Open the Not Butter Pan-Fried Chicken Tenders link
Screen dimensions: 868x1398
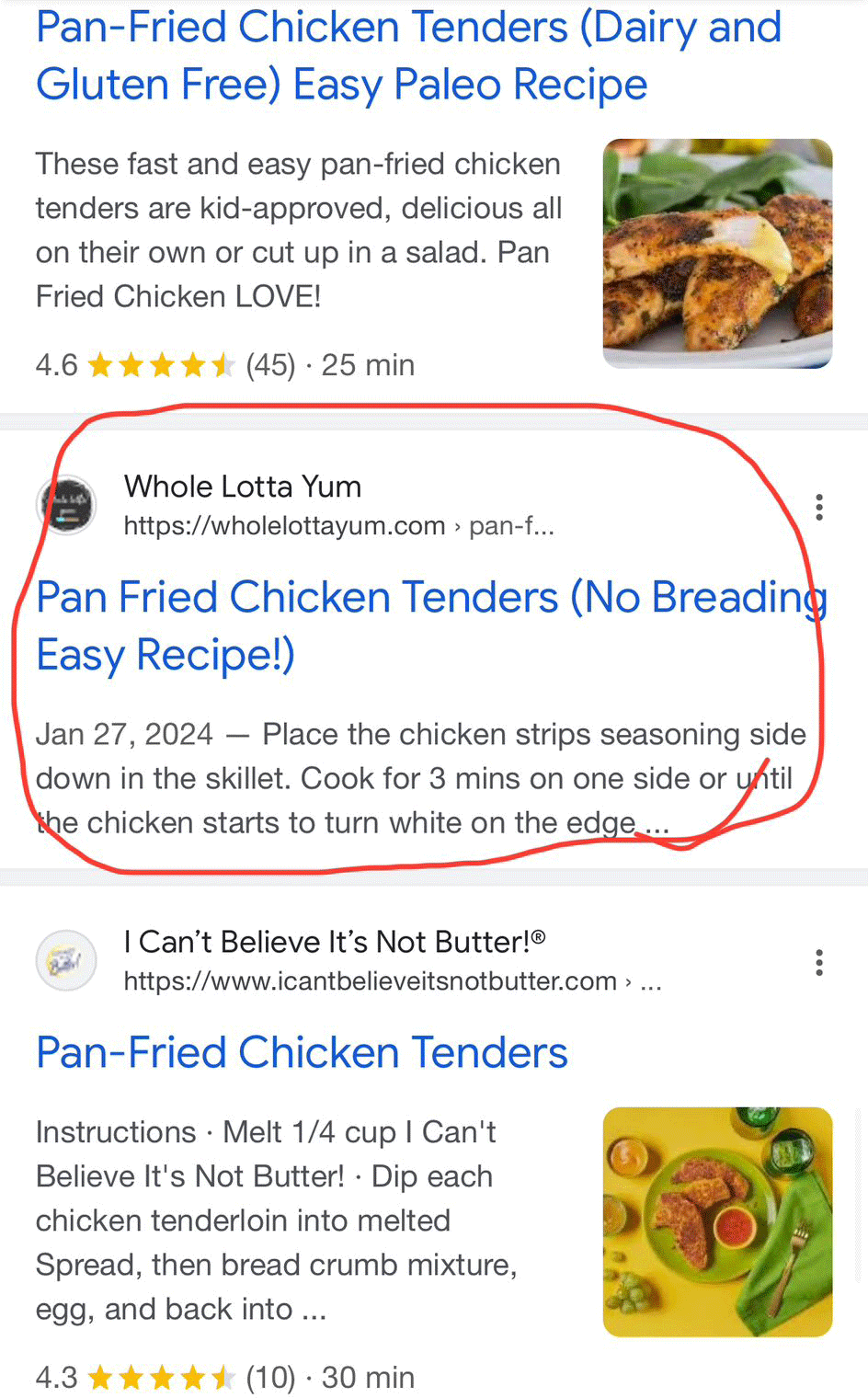coord(301,1052)
